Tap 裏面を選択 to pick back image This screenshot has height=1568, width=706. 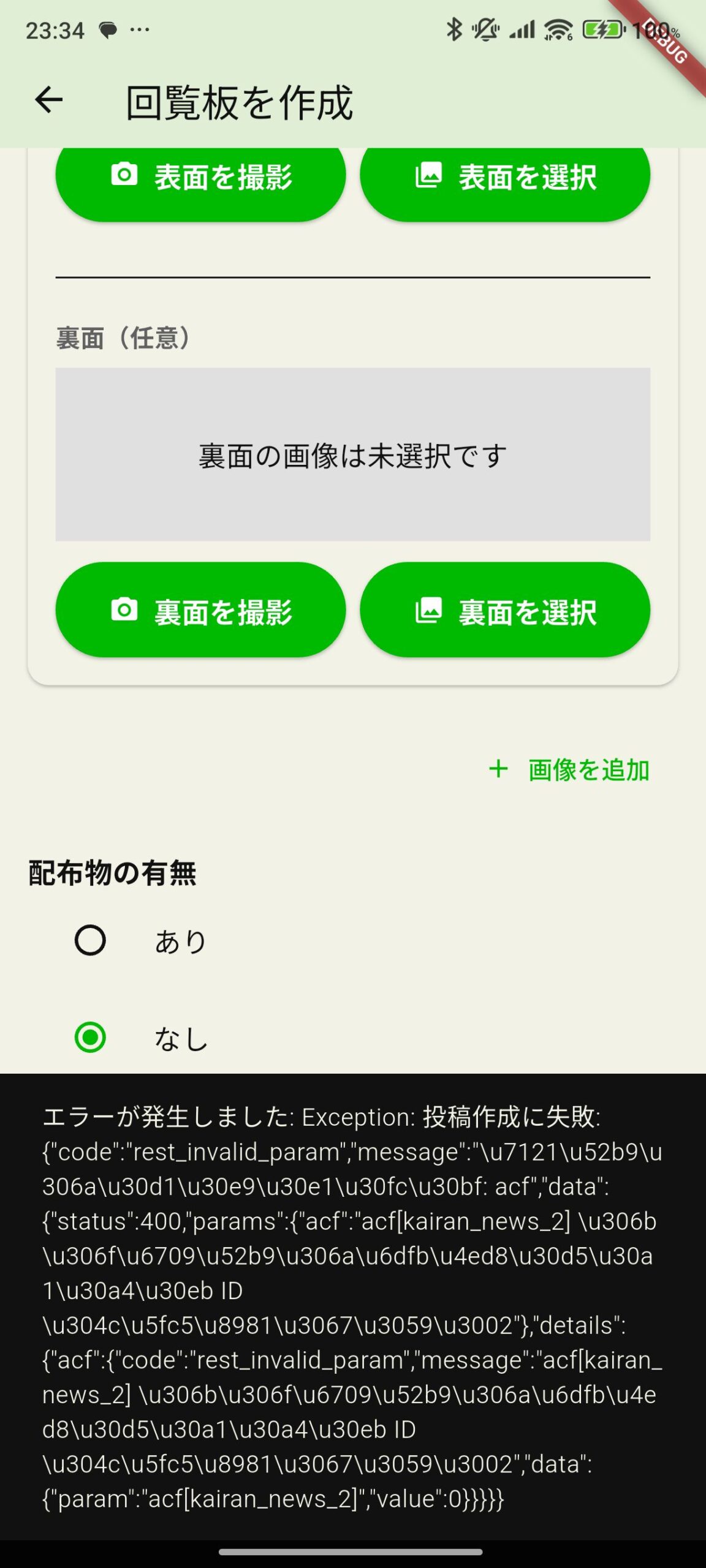pyautogui.click(x=504, y=610)
